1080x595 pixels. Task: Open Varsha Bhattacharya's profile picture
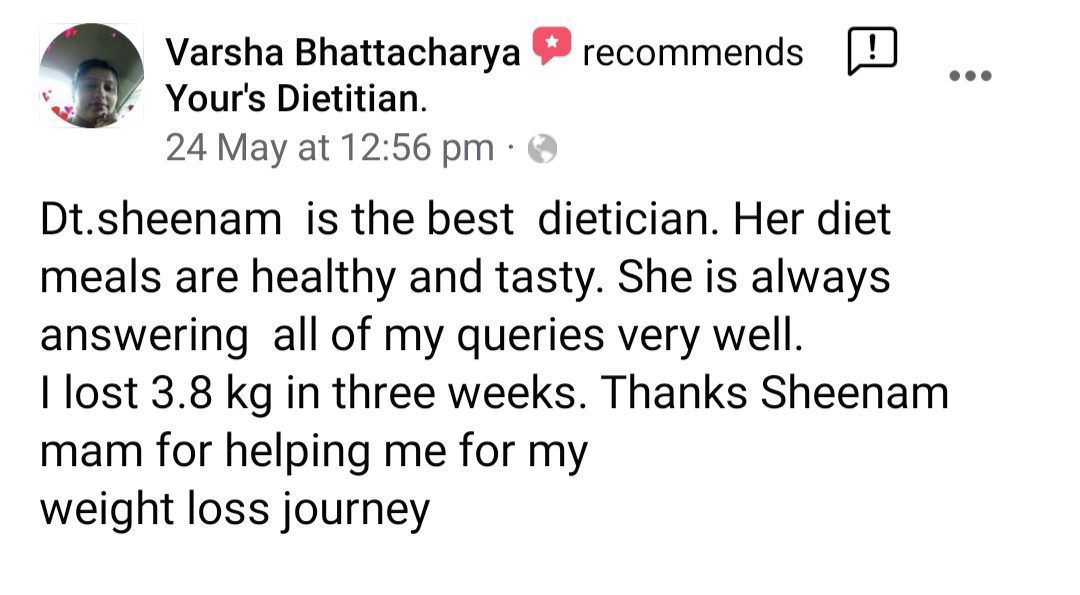click(x=91, y=76)
